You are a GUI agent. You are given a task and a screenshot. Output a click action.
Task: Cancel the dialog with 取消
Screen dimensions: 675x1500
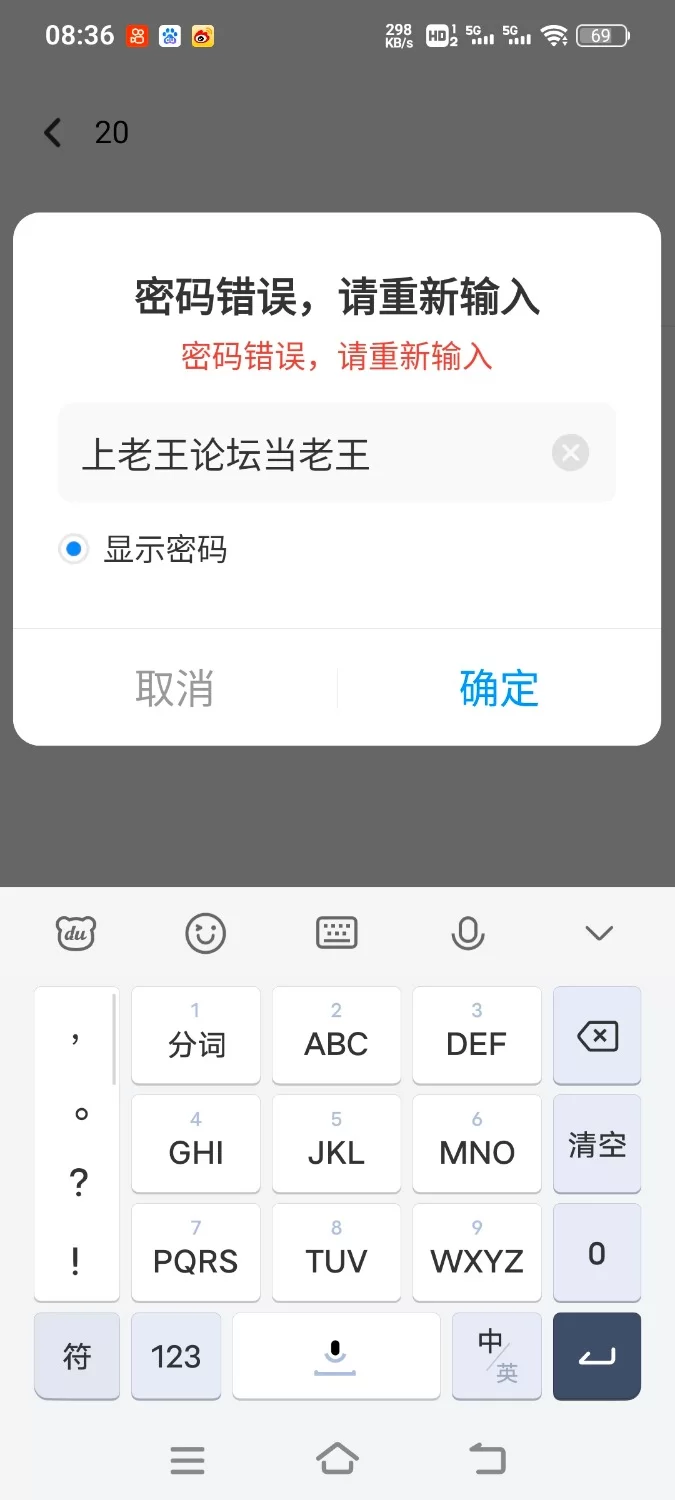coord(175,689)
